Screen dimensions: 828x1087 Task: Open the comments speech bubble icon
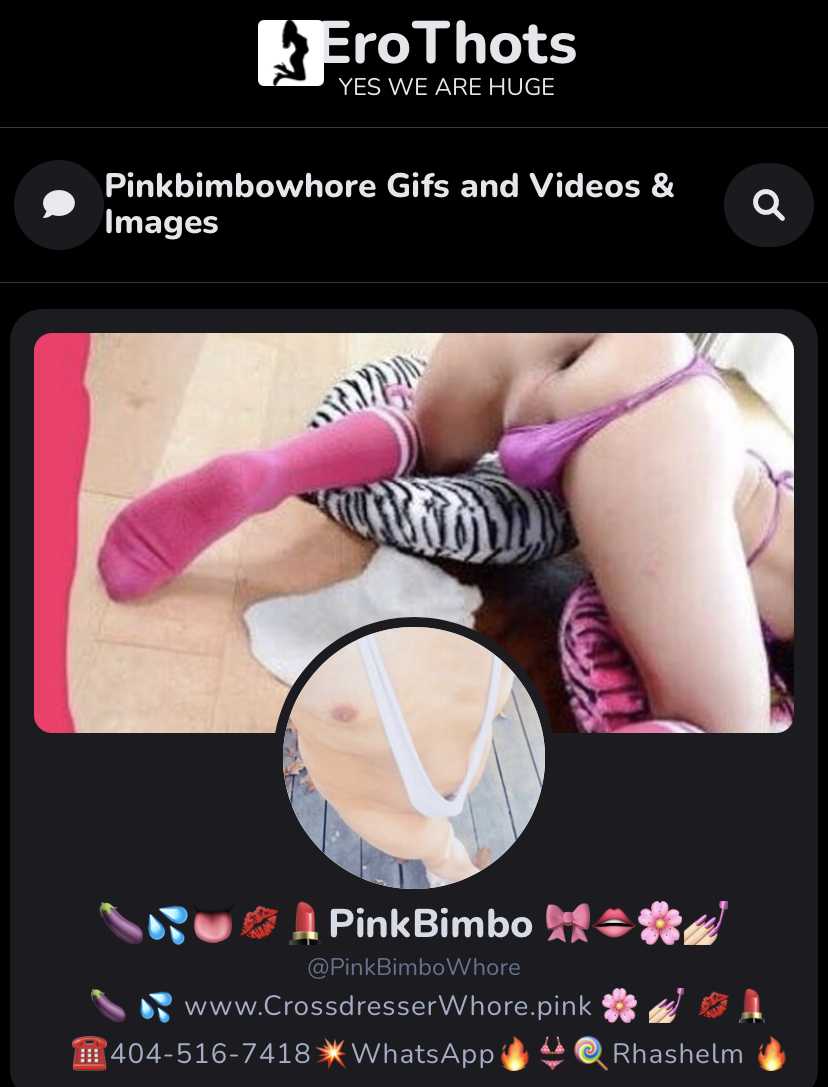point(59,205)
